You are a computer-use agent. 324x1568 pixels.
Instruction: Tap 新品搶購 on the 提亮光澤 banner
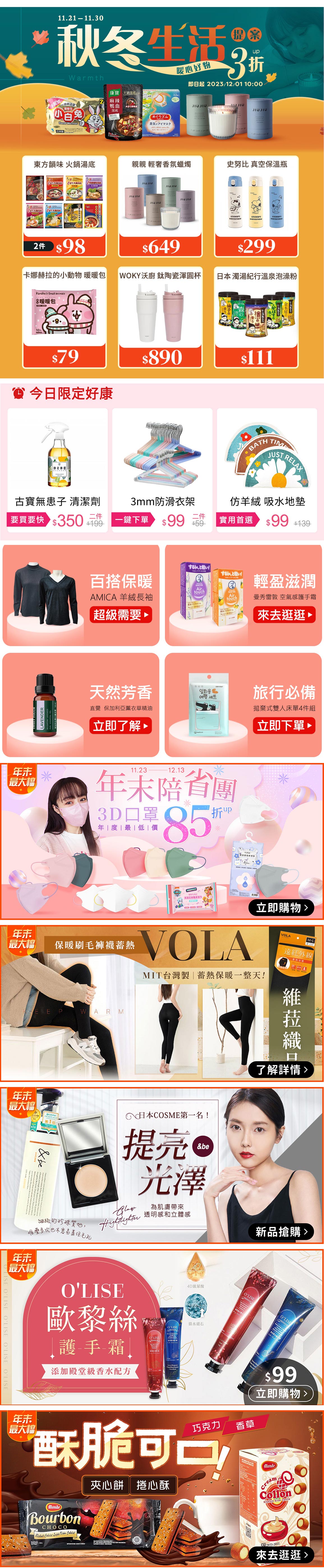pyautogui.click(x=281, y=1231)
